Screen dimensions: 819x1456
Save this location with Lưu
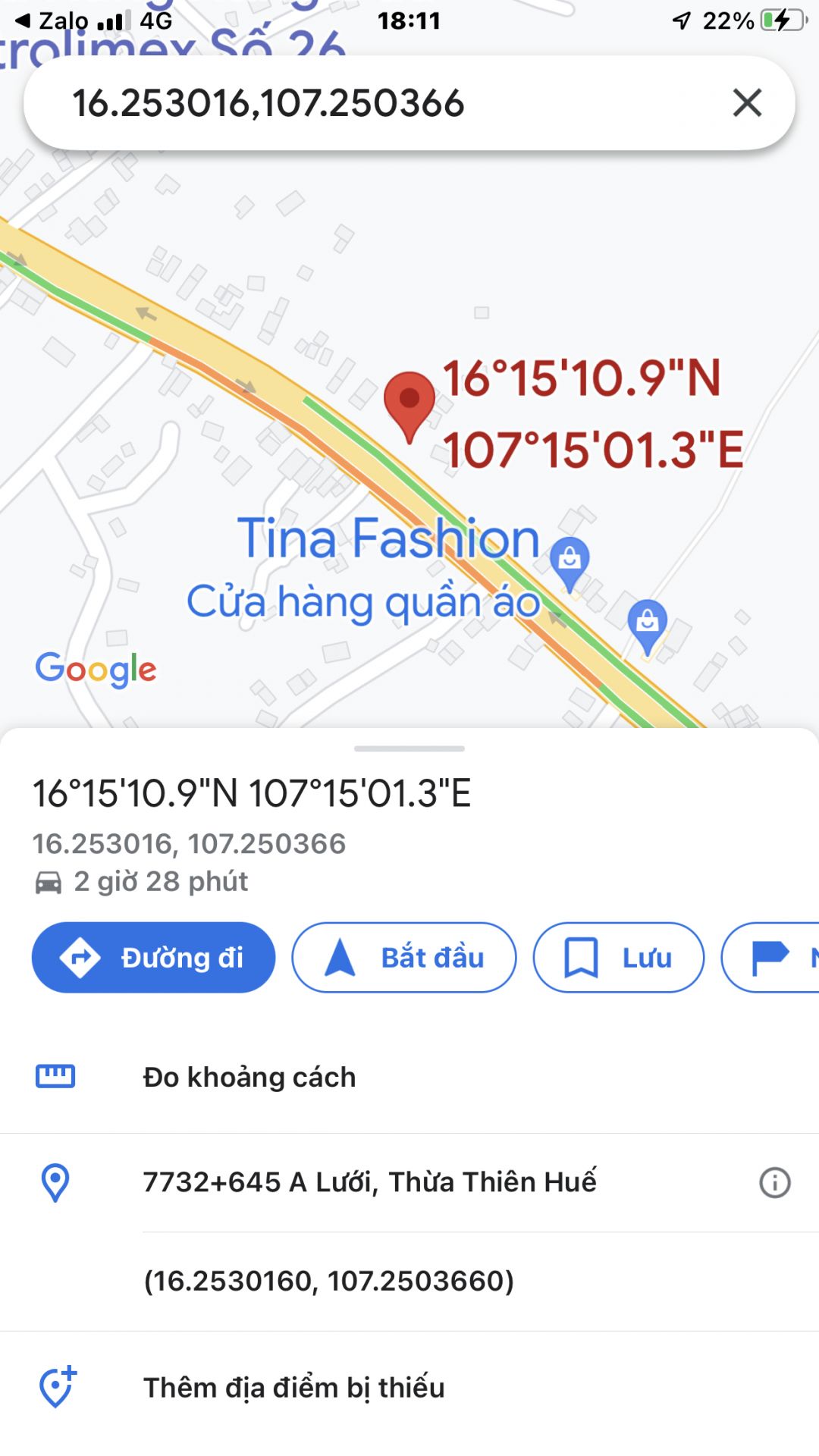(619, 958)
